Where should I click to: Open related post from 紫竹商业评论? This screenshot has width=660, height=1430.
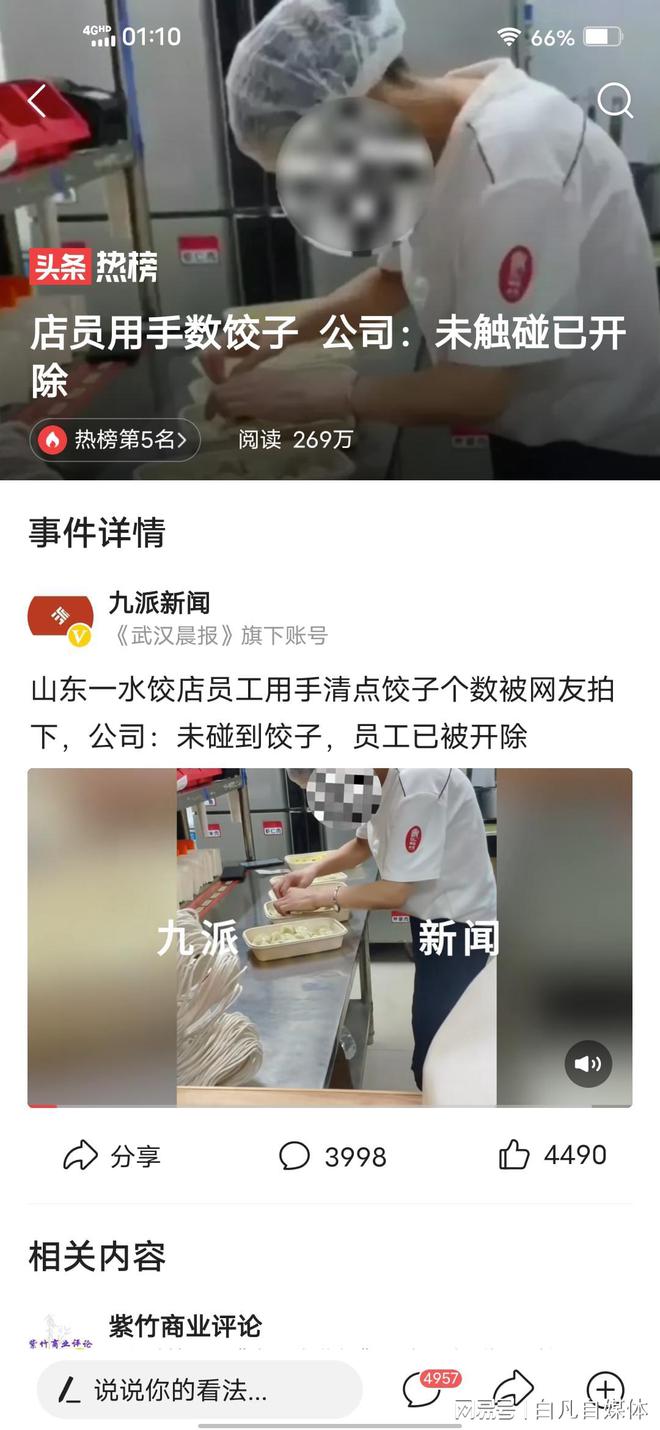pyautogui.click(x=185, y=1326)
